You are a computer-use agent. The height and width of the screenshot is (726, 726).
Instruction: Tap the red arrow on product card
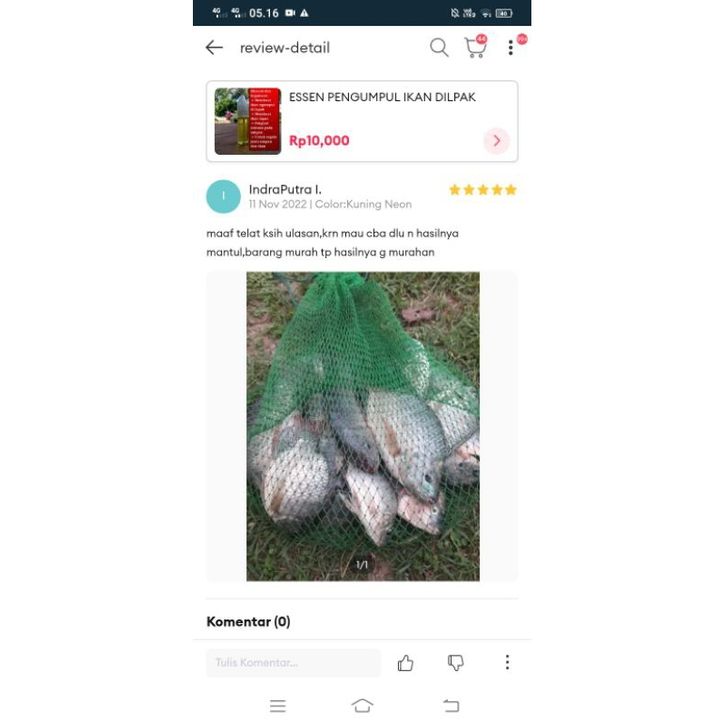496,141
